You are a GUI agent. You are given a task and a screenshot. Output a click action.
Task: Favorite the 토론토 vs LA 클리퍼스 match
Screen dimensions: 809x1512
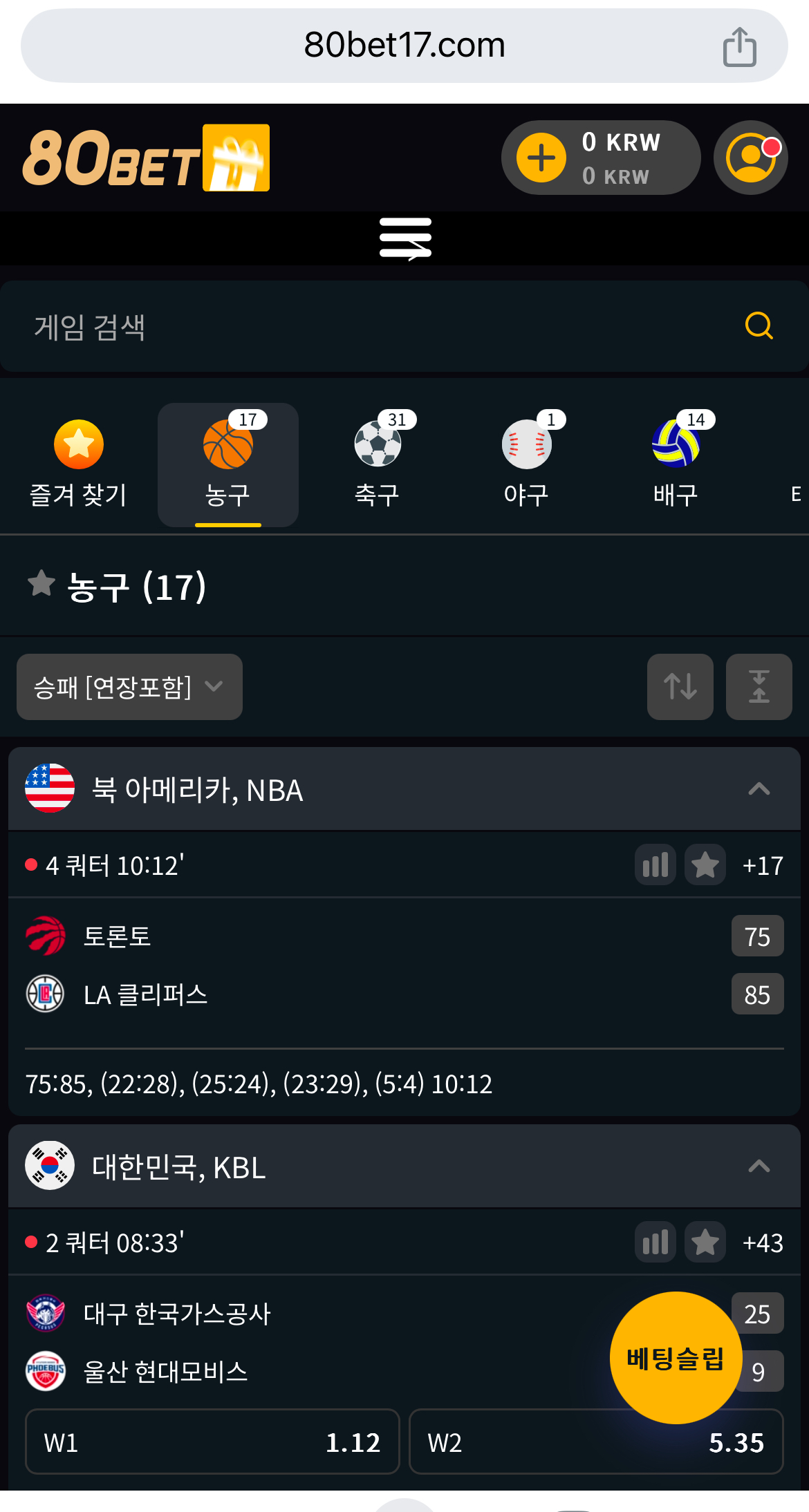[x=705, y=864]
